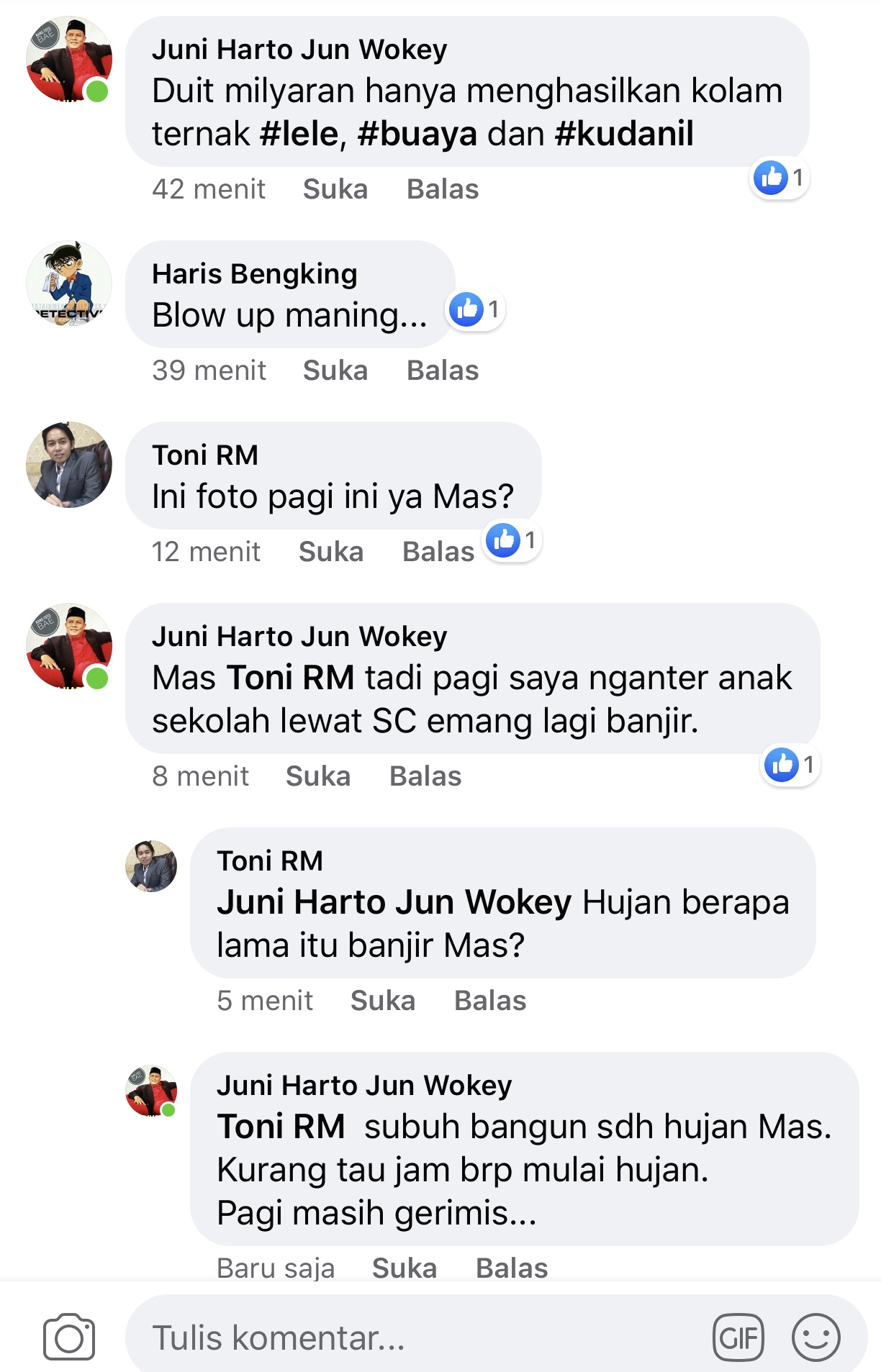Screen dimensions: 881x1372
Task: Like the 'nganter anak sekolah' comment
Action: (x=317, y=776)
